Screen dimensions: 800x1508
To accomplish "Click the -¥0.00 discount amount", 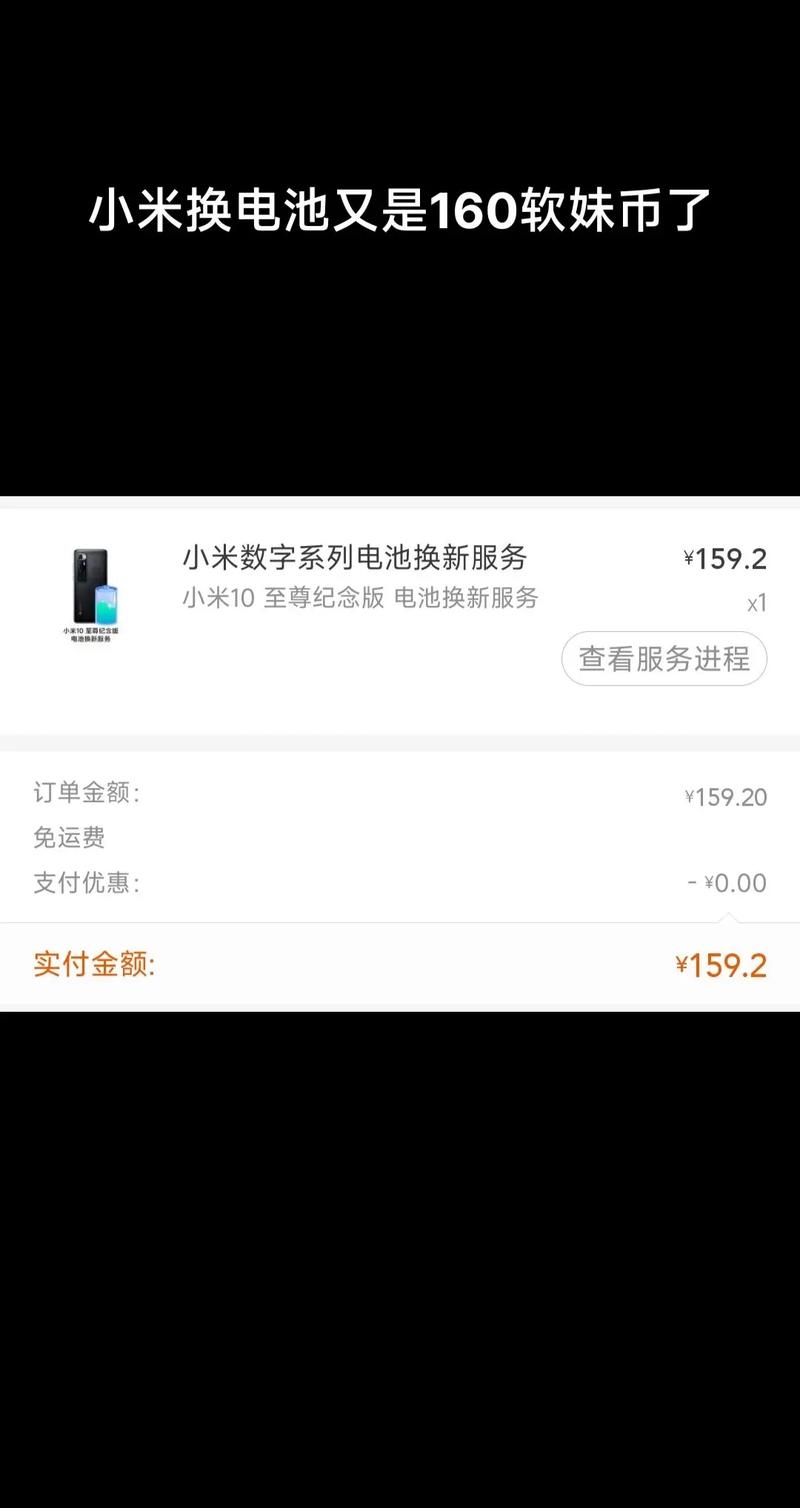I will 728,883.
